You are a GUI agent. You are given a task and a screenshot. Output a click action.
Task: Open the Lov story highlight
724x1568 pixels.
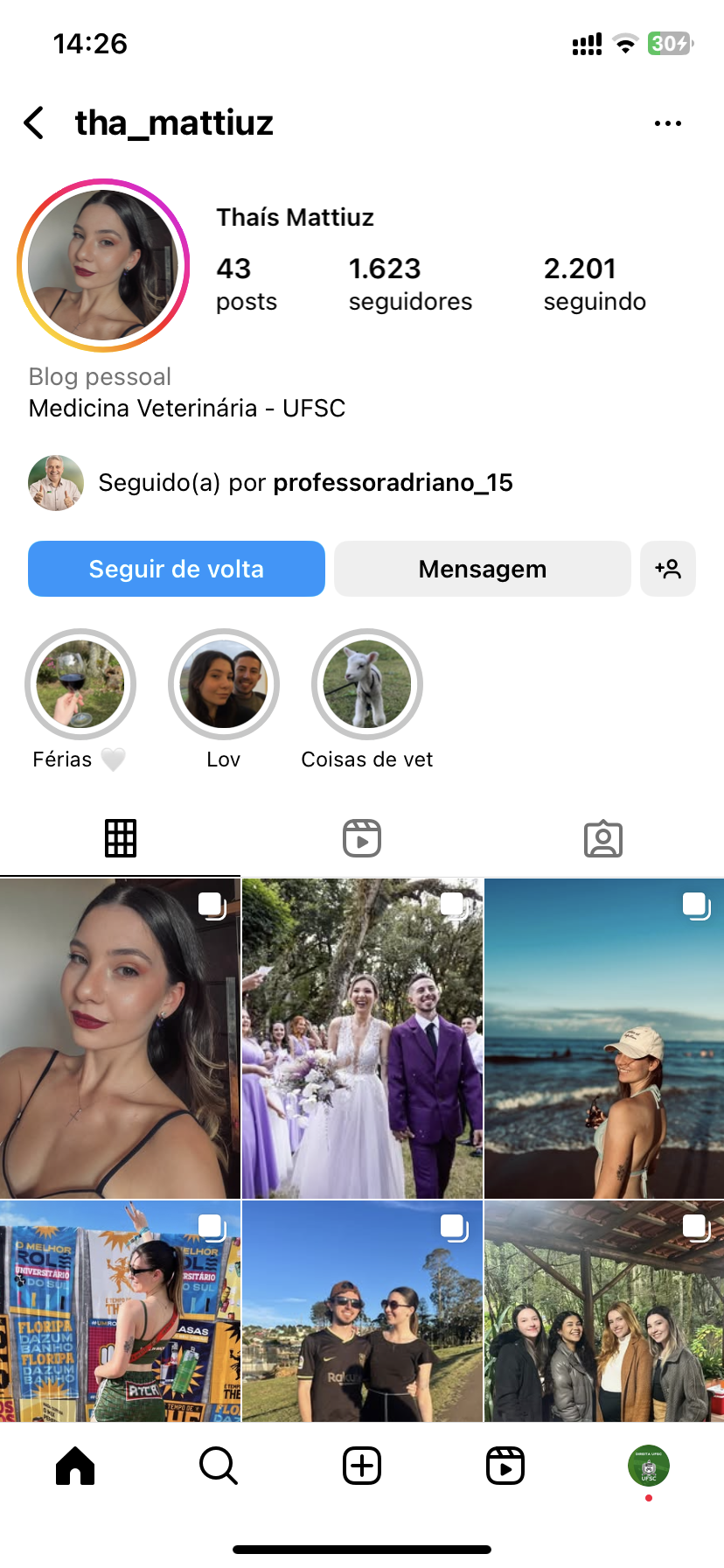click(x=224, y=684)
